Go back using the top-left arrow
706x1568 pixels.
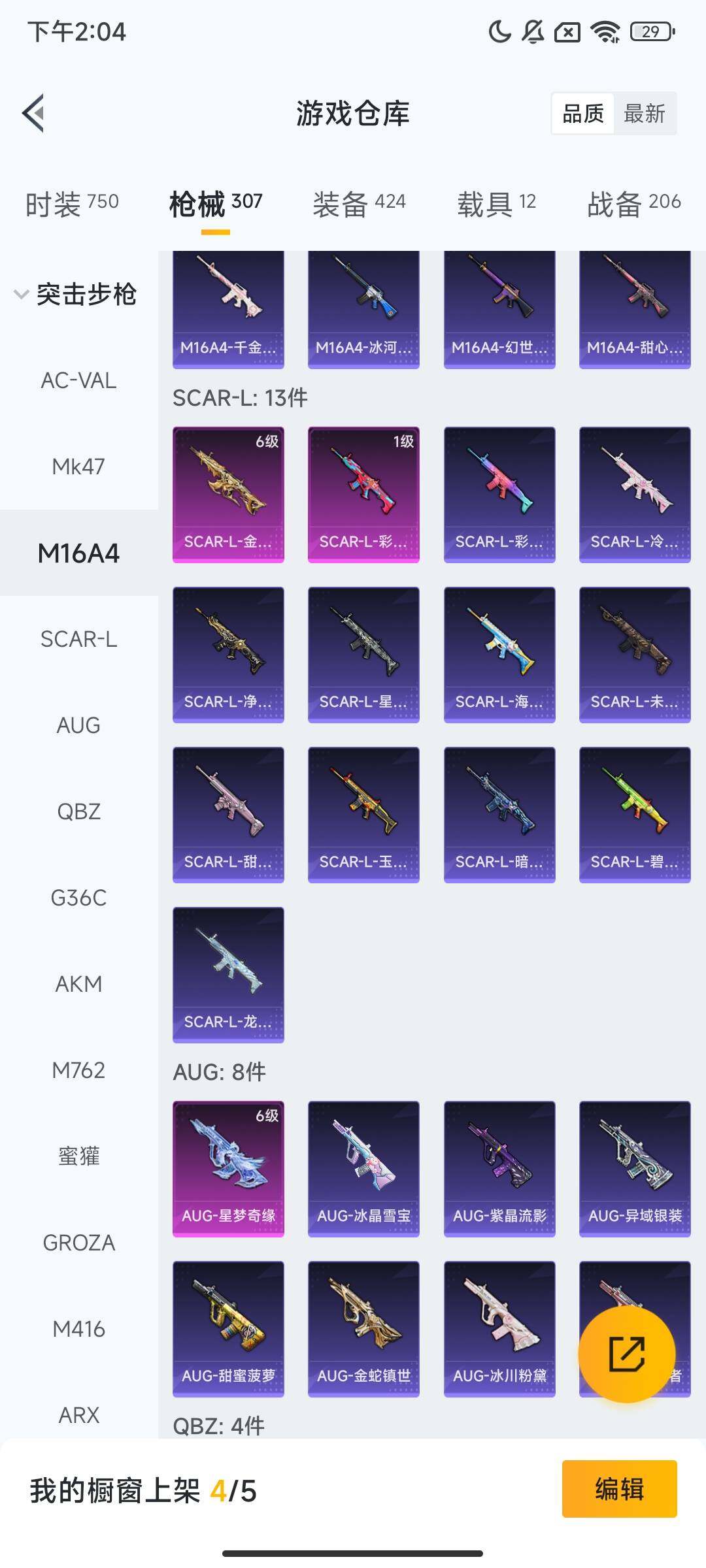point(34,113)
